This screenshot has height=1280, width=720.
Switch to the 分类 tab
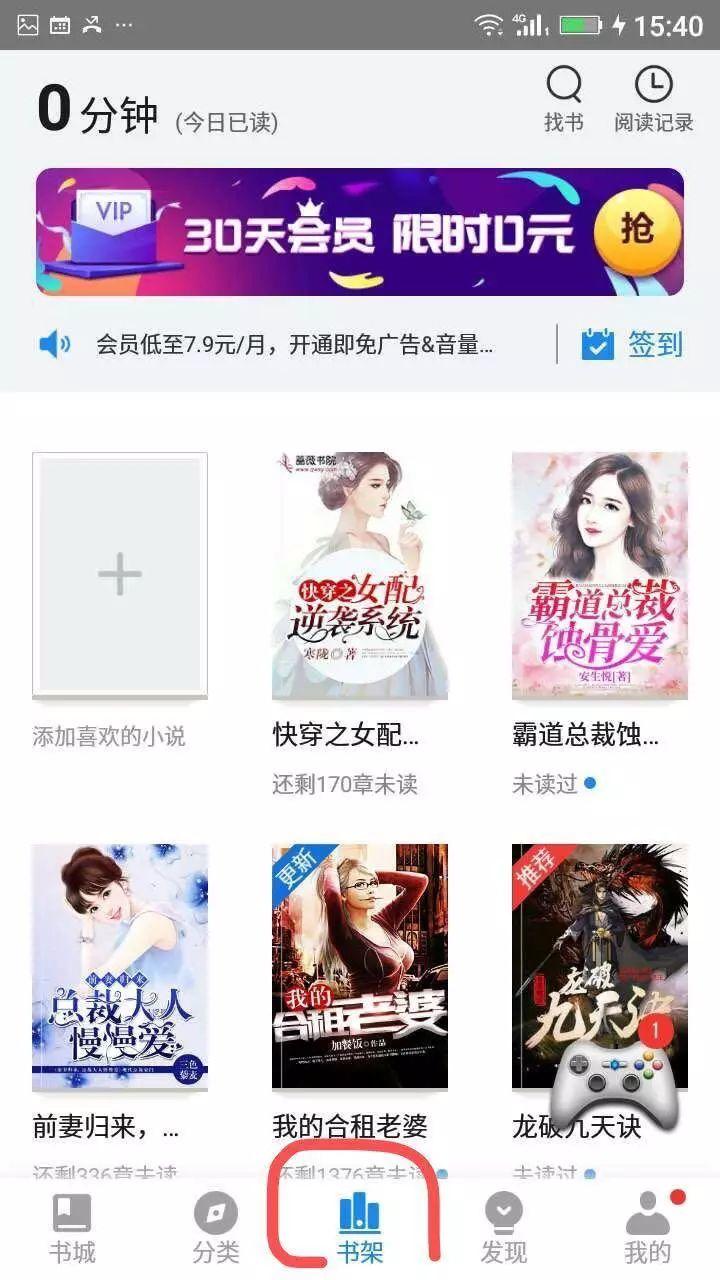click(x=216, y=1228)
